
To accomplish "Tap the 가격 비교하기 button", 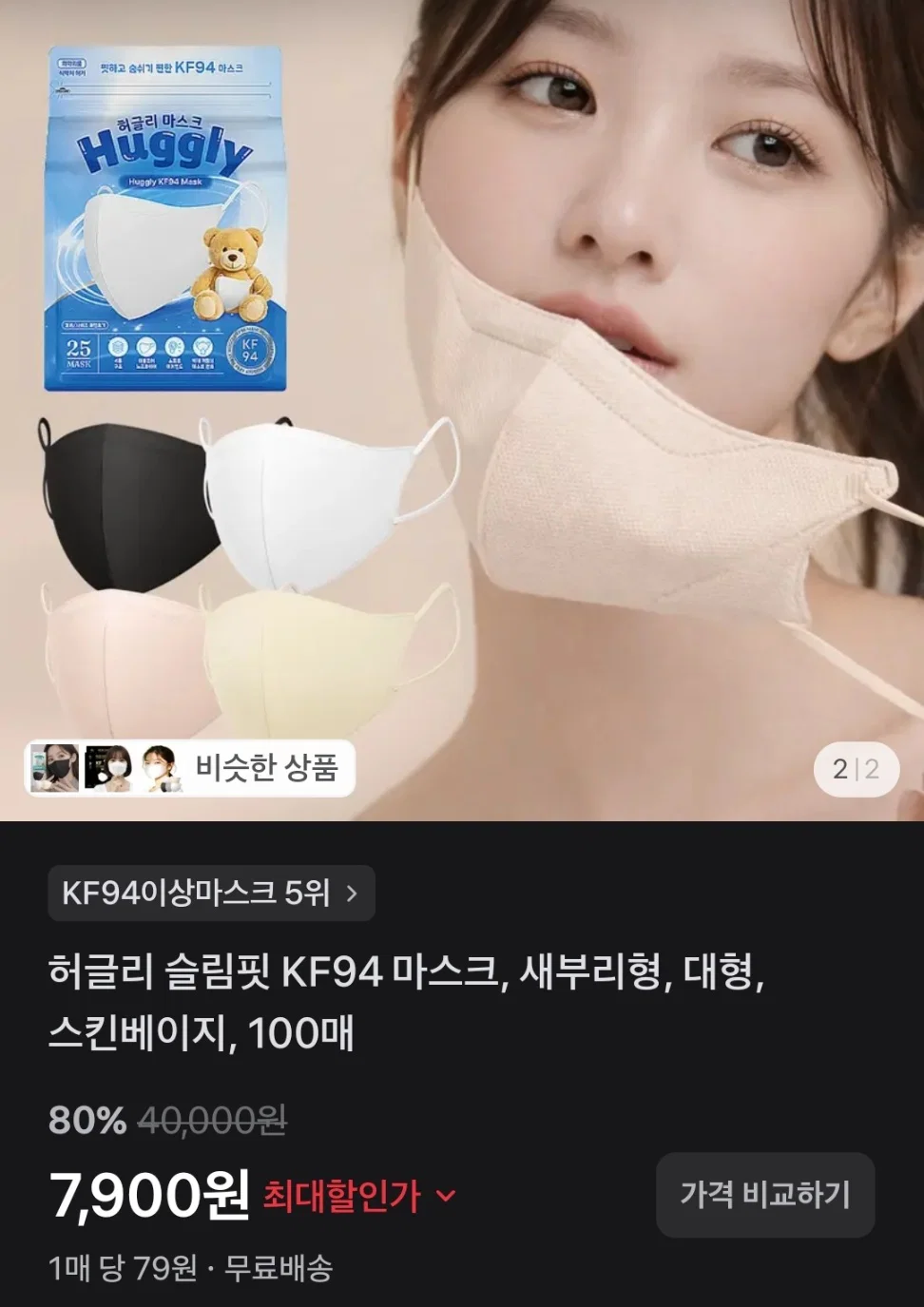I will 765,1195.
